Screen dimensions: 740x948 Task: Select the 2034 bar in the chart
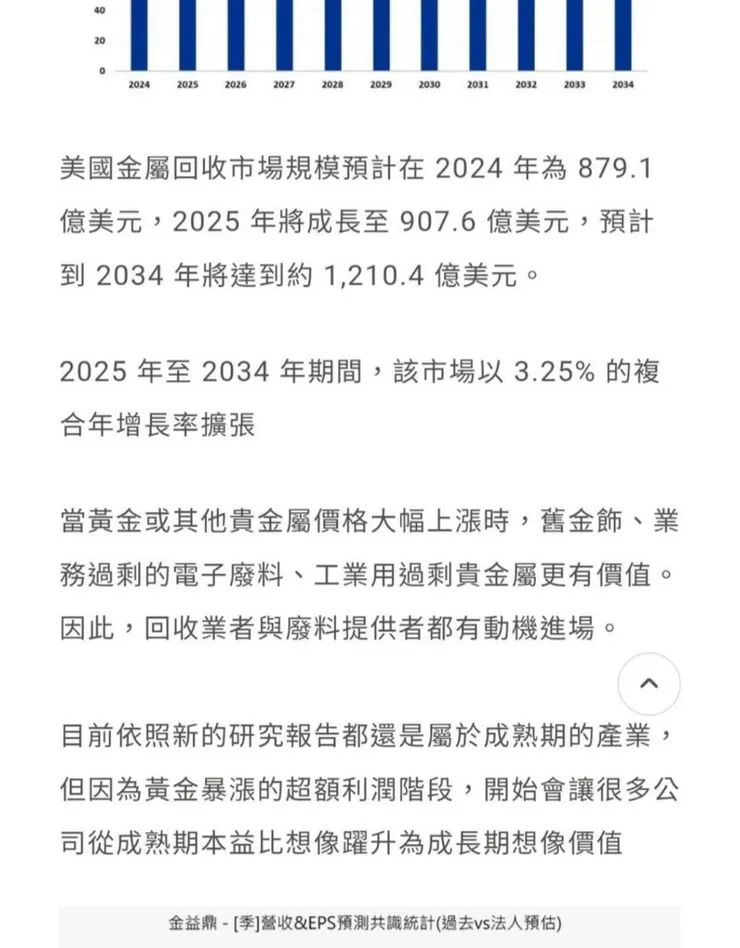point(622,35)
